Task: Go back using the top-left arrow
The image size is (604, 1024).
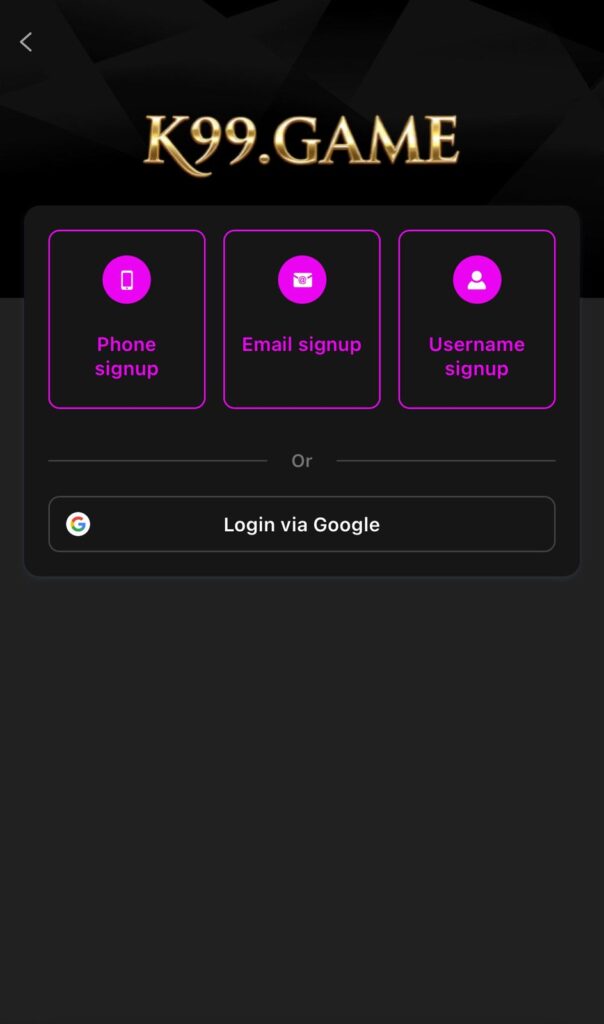Action: (26, 42)
